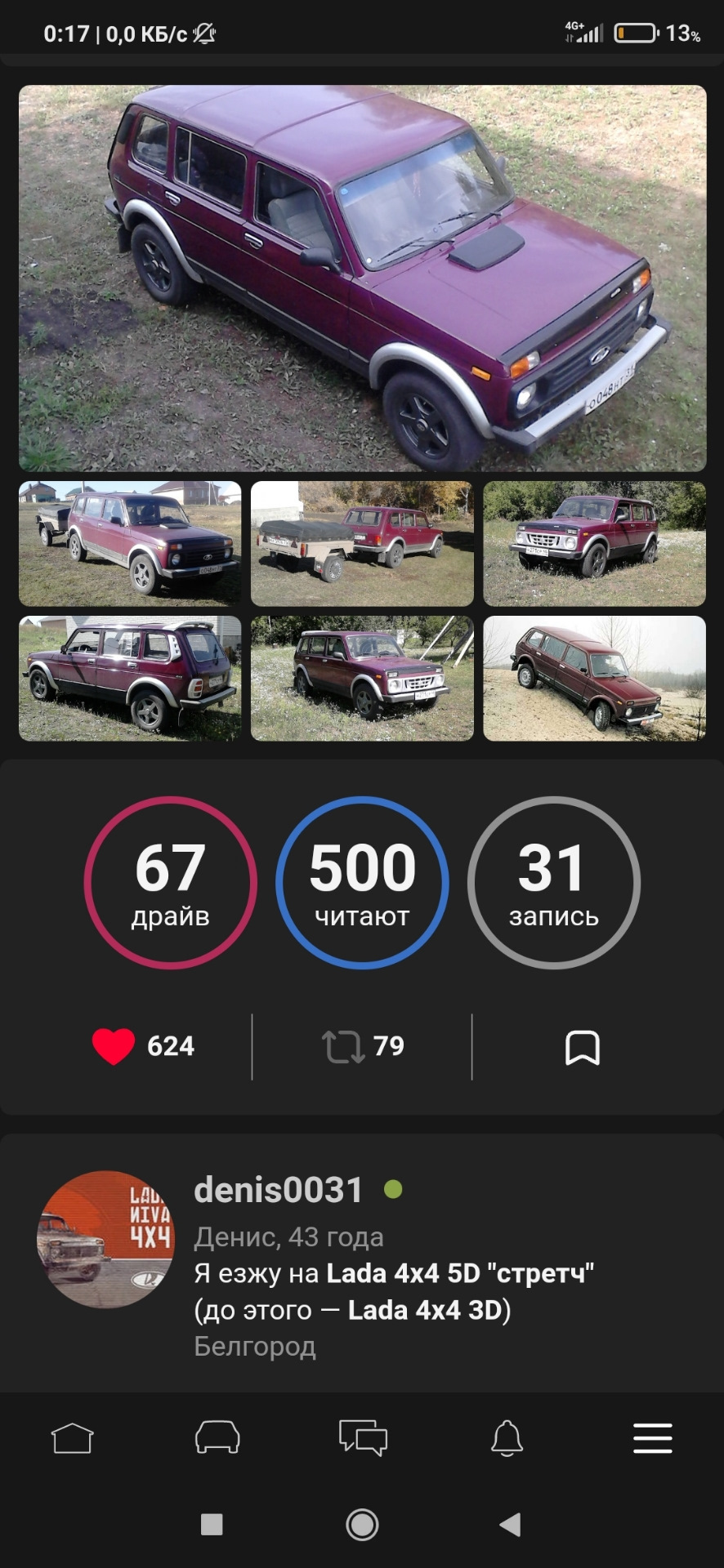724x1568 pixels.
Task: Select the car garage icon in bottom bar
Action: [x=217, y=1437]
